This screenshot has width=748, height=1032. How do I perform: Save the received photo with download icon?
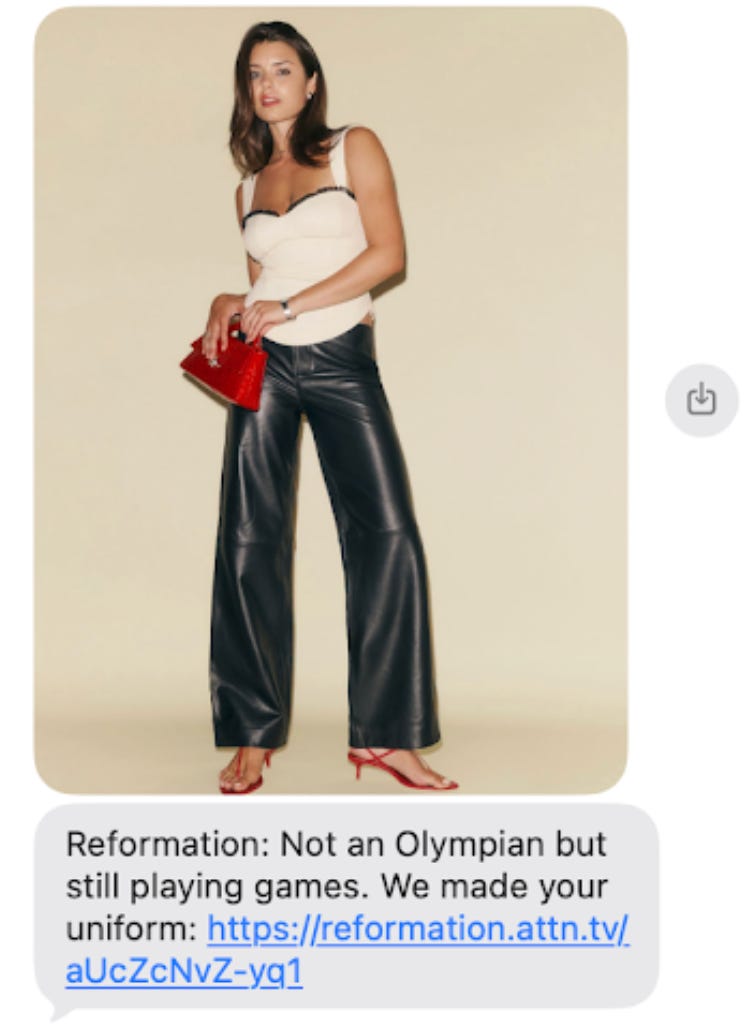coord(701,400)
